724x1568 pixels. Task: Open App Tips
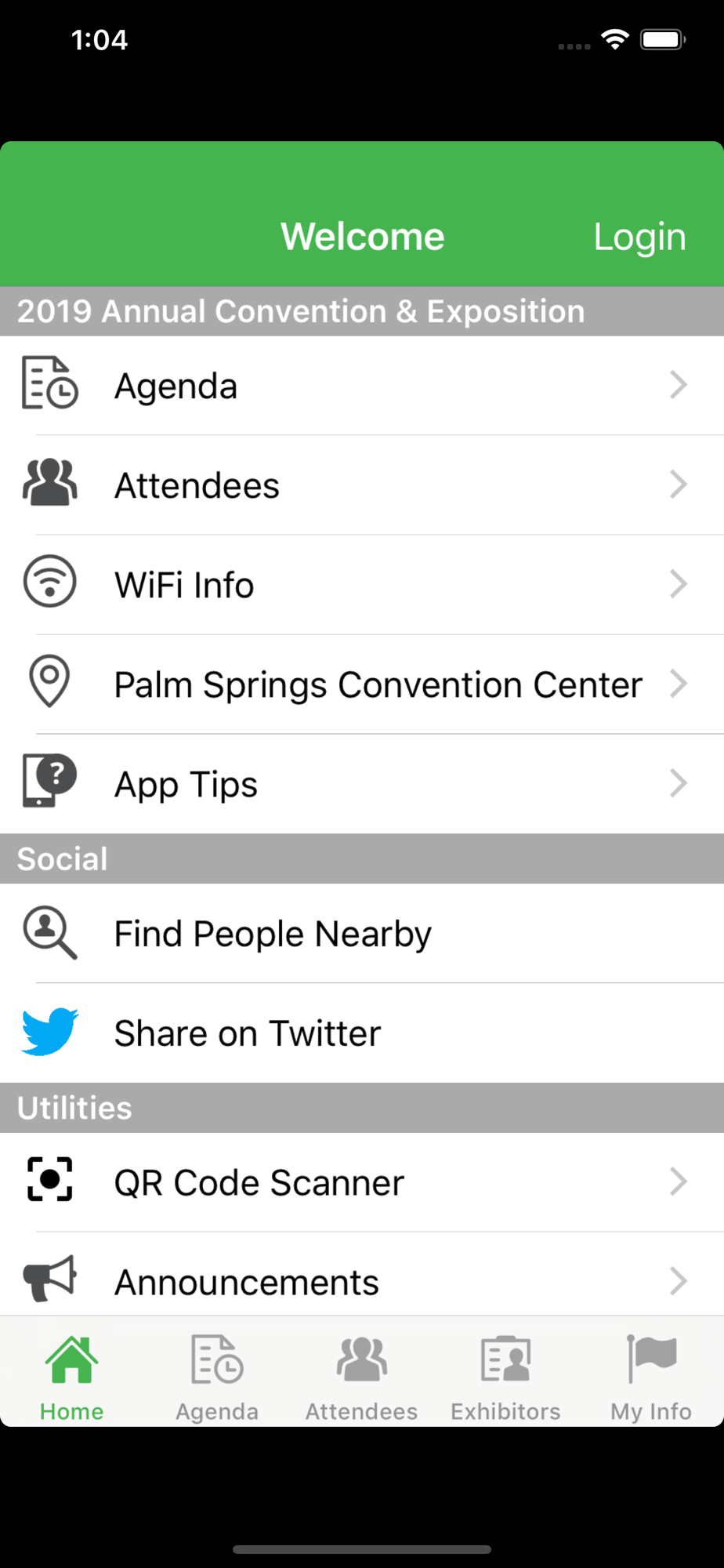[360, 784]
